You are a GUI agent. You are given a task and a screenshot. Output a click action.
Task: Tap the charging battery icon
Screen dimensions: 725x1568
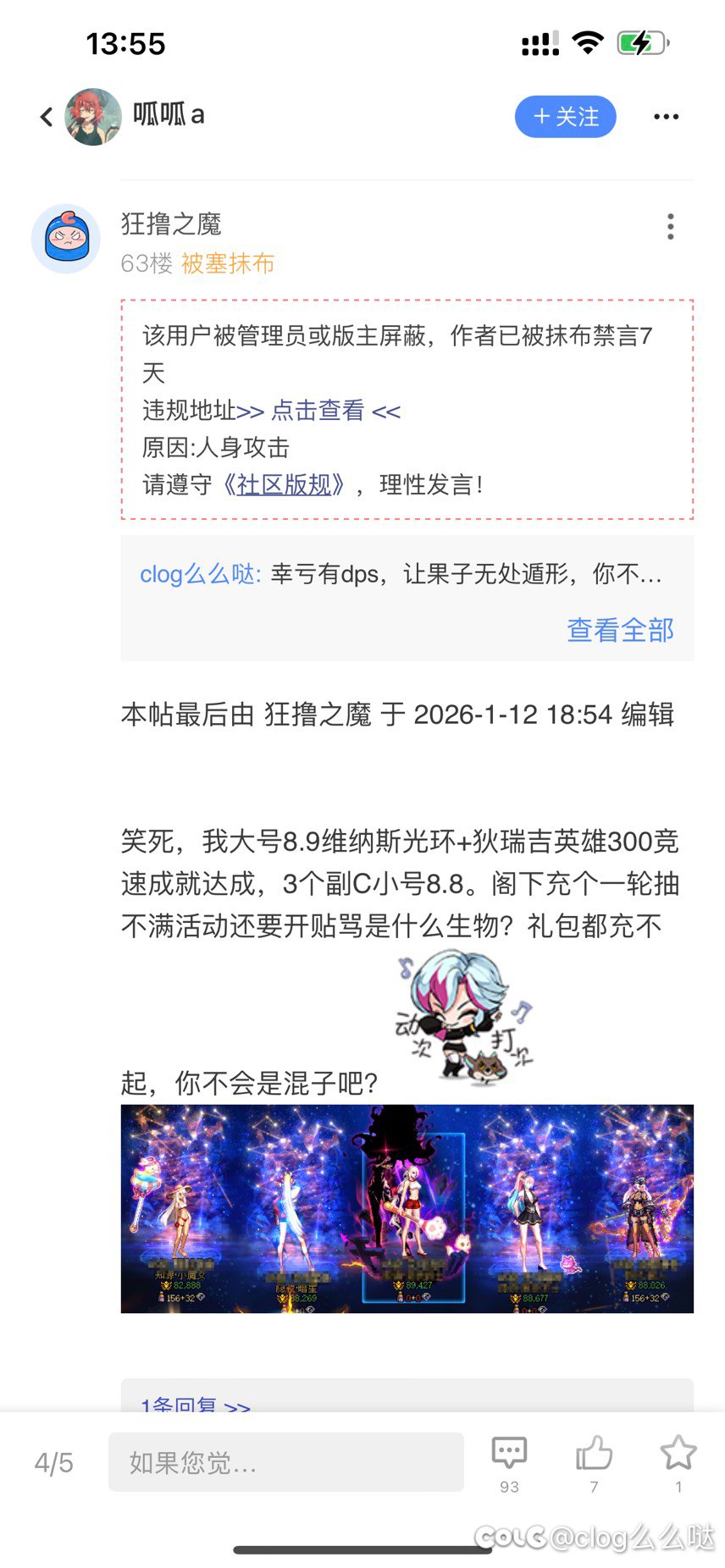point(641,40)
